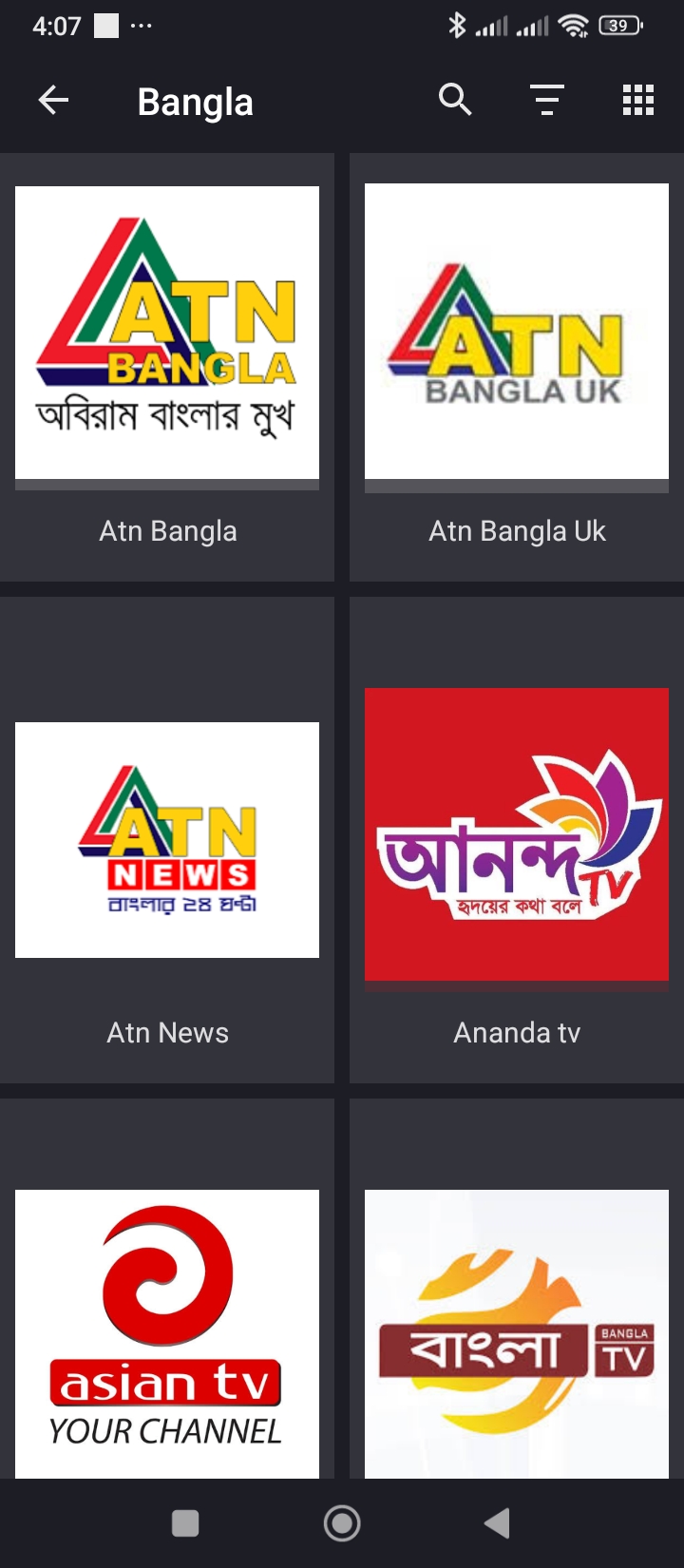Choose the Bangla TV channel tile
Screen dimensions: 684x1568
point(517,1330)
